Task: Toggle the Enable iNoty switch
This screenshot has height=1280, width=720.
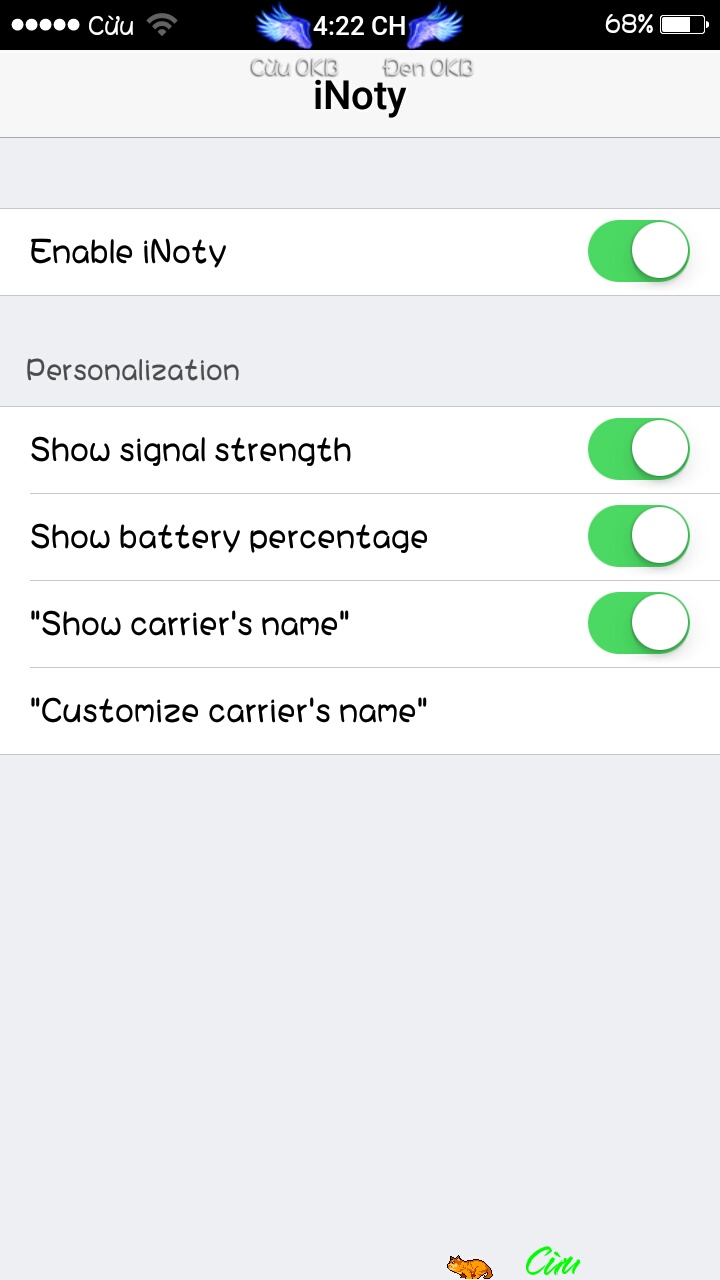Action: (x=639, y=251)
